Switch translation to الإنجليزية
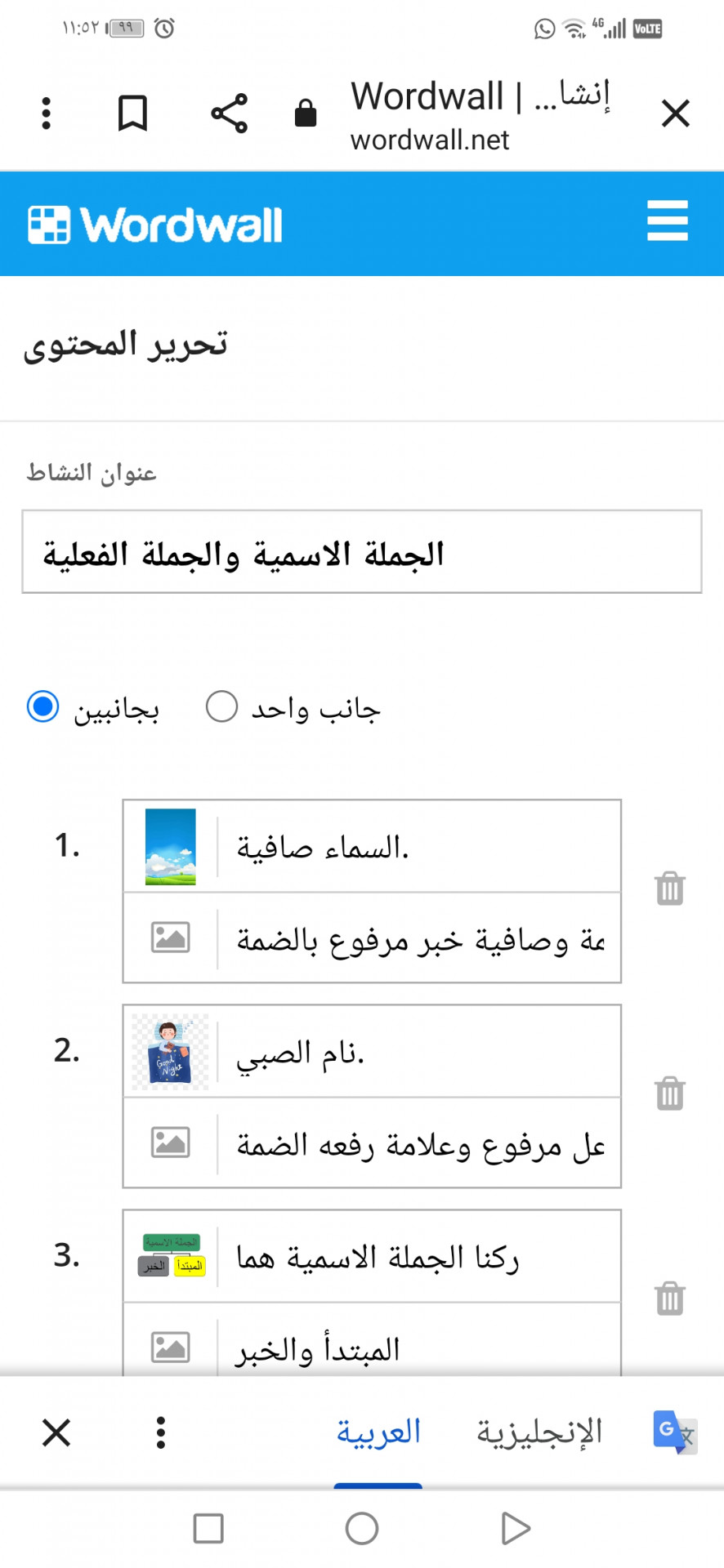The height and width of the screenshot is (1568, 724). (539, 1432)
